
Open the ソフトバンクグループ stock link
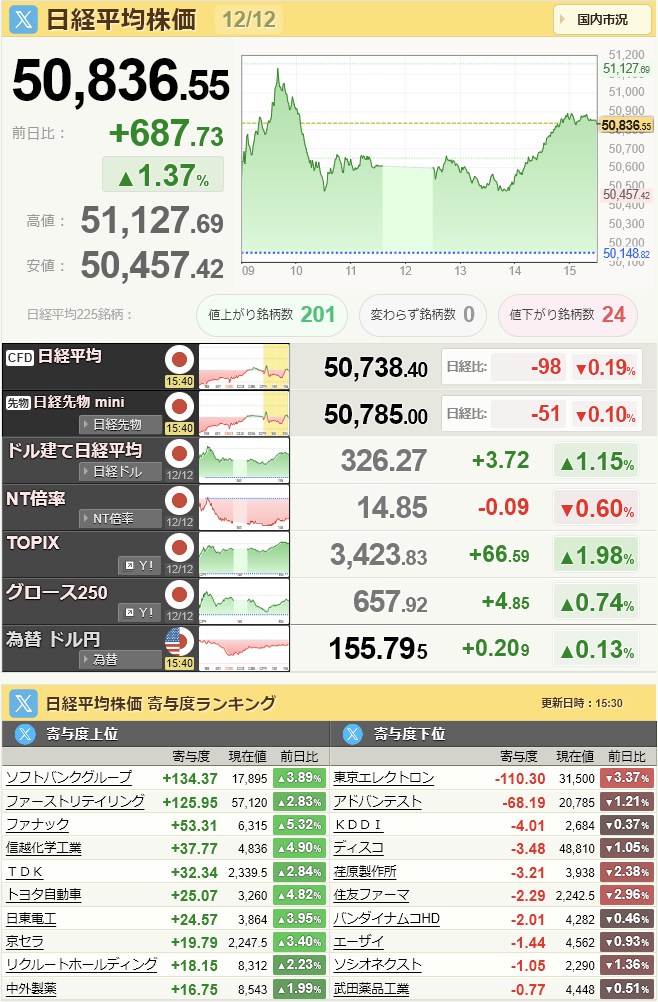point(68,777)
